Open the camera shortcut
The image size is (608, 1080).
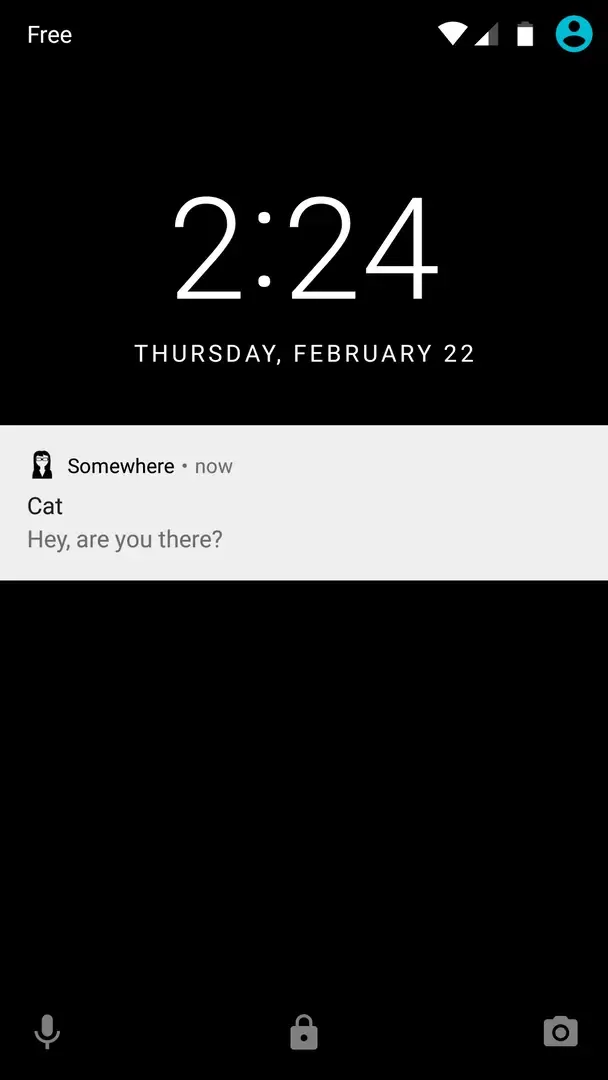pos(560,1032)
